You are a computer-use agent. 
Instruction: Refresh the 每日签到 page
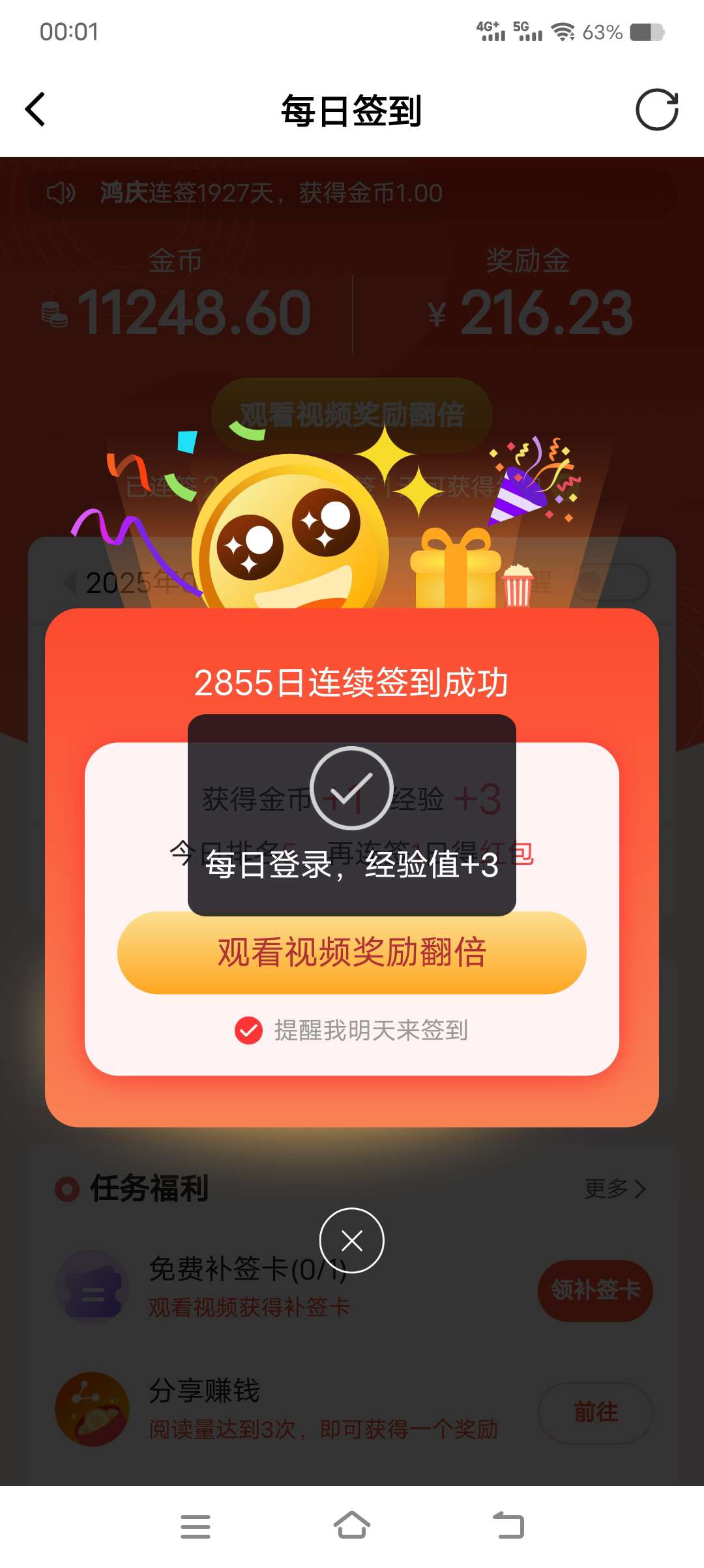pos(656,110)
